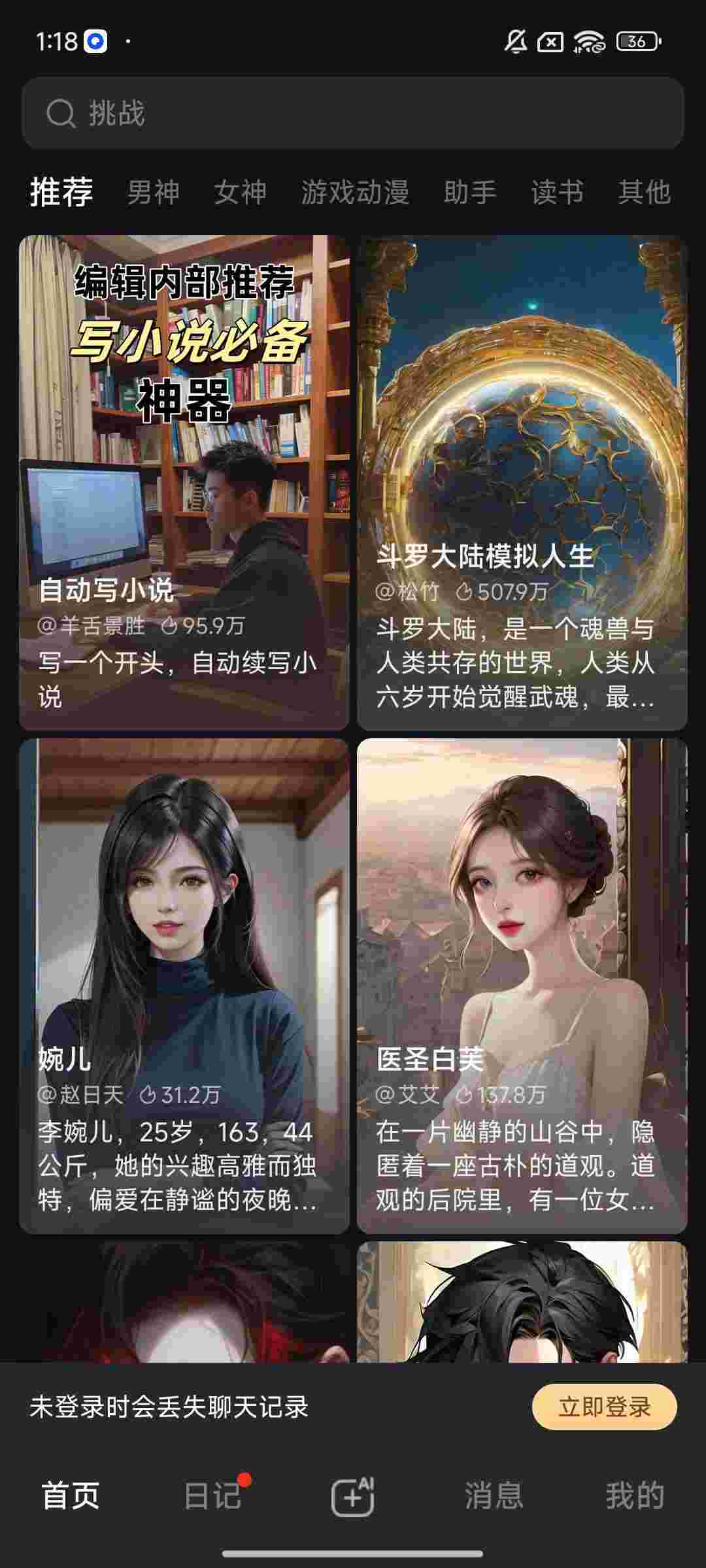Open the 游戏动漫 category tab
The image size is (706, 1568).
coord(355,193)
